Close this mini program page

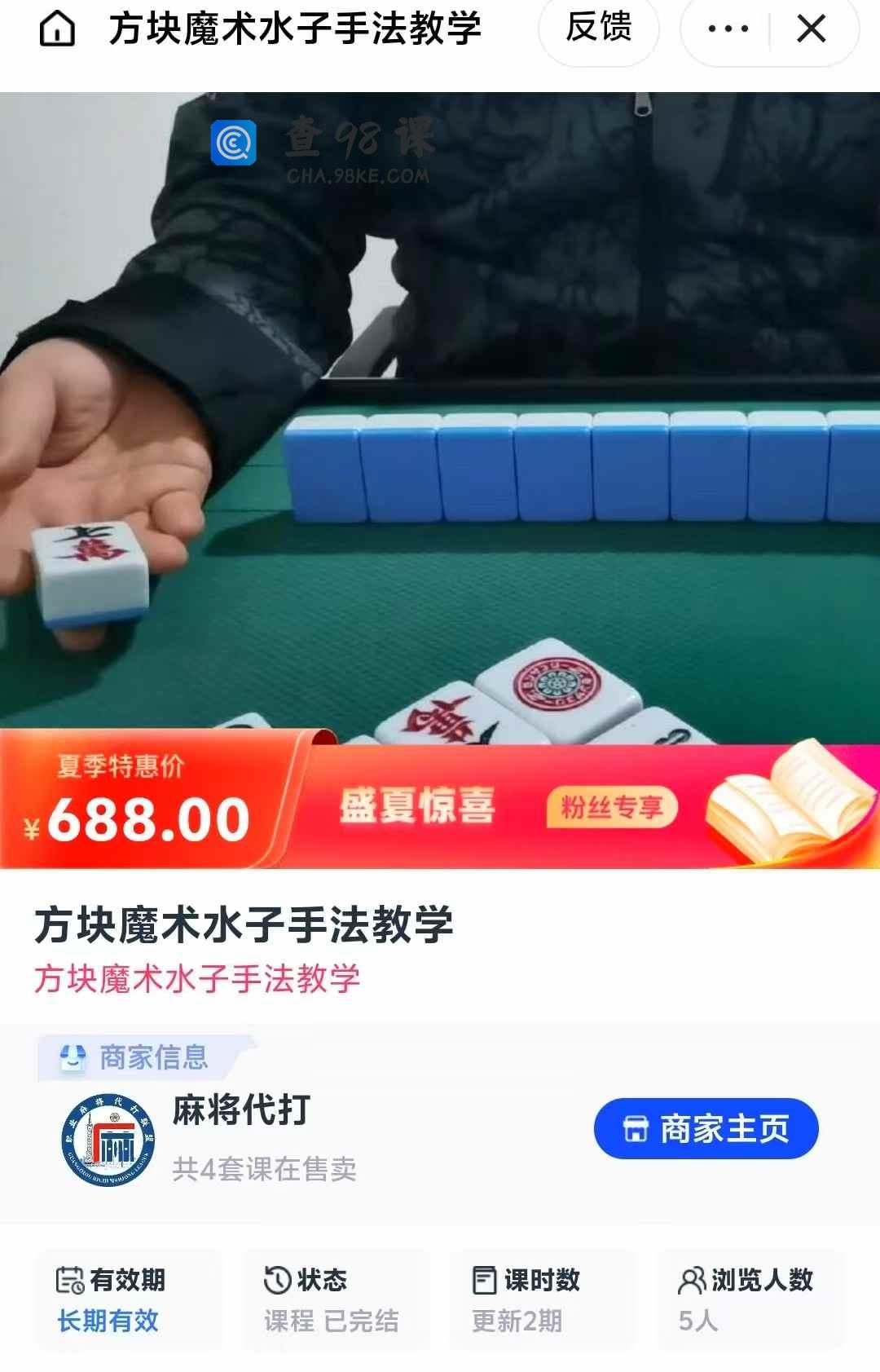pyautogui.click(x=812, y=29)
